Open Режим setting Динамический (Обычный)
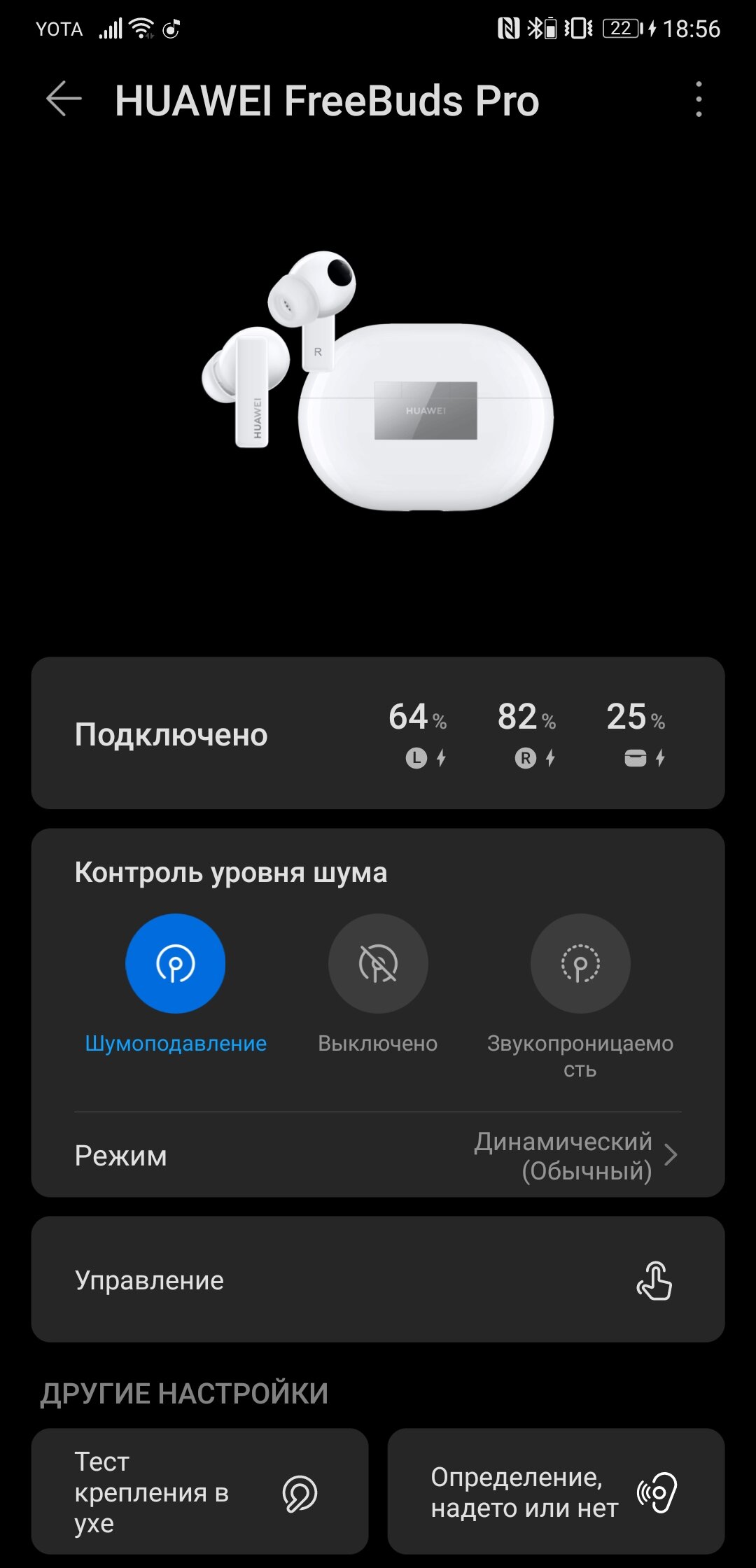756x1568 pixels. pyautogui.click(x=378, y=1156)
